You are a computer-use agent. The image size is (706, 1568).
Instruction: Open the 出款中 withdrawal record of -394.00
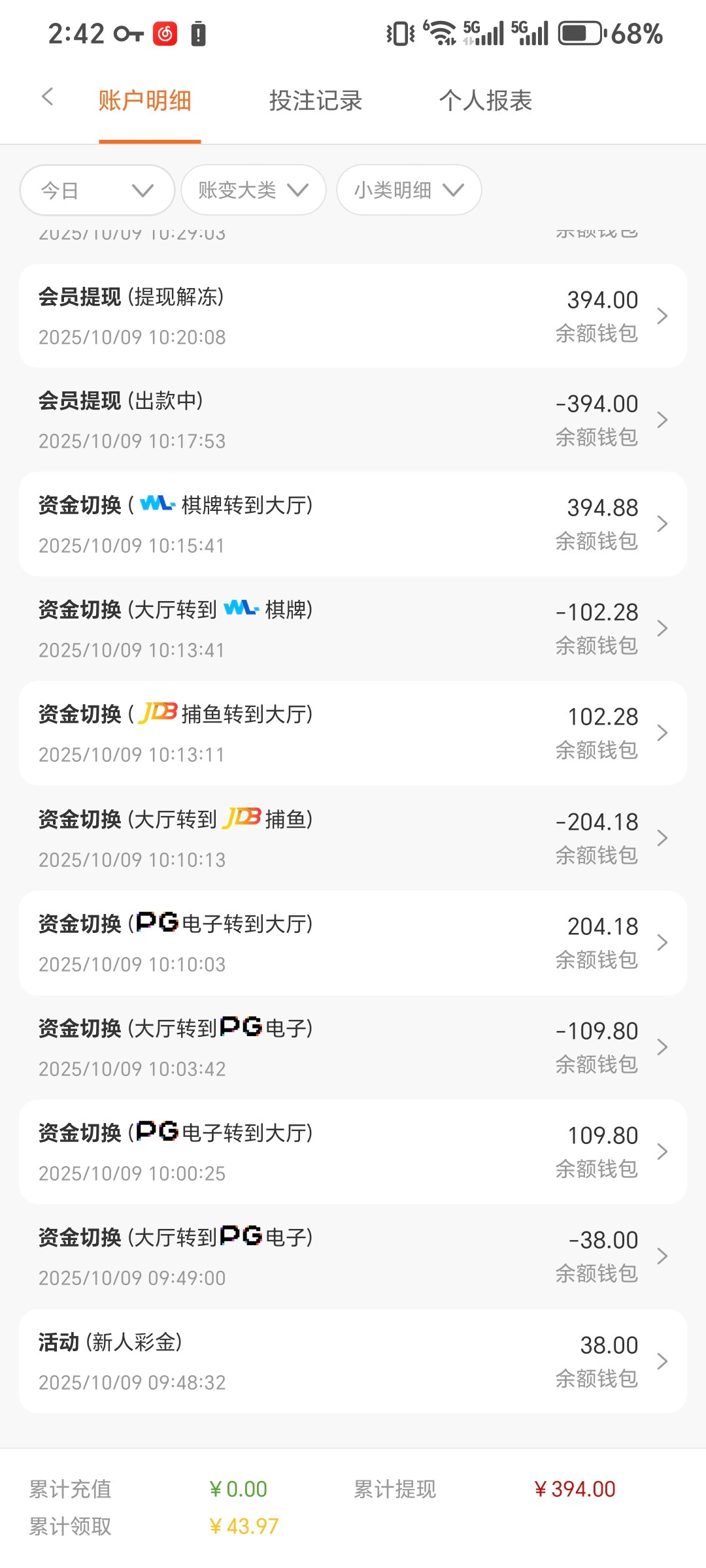click(x=353, y=420)
